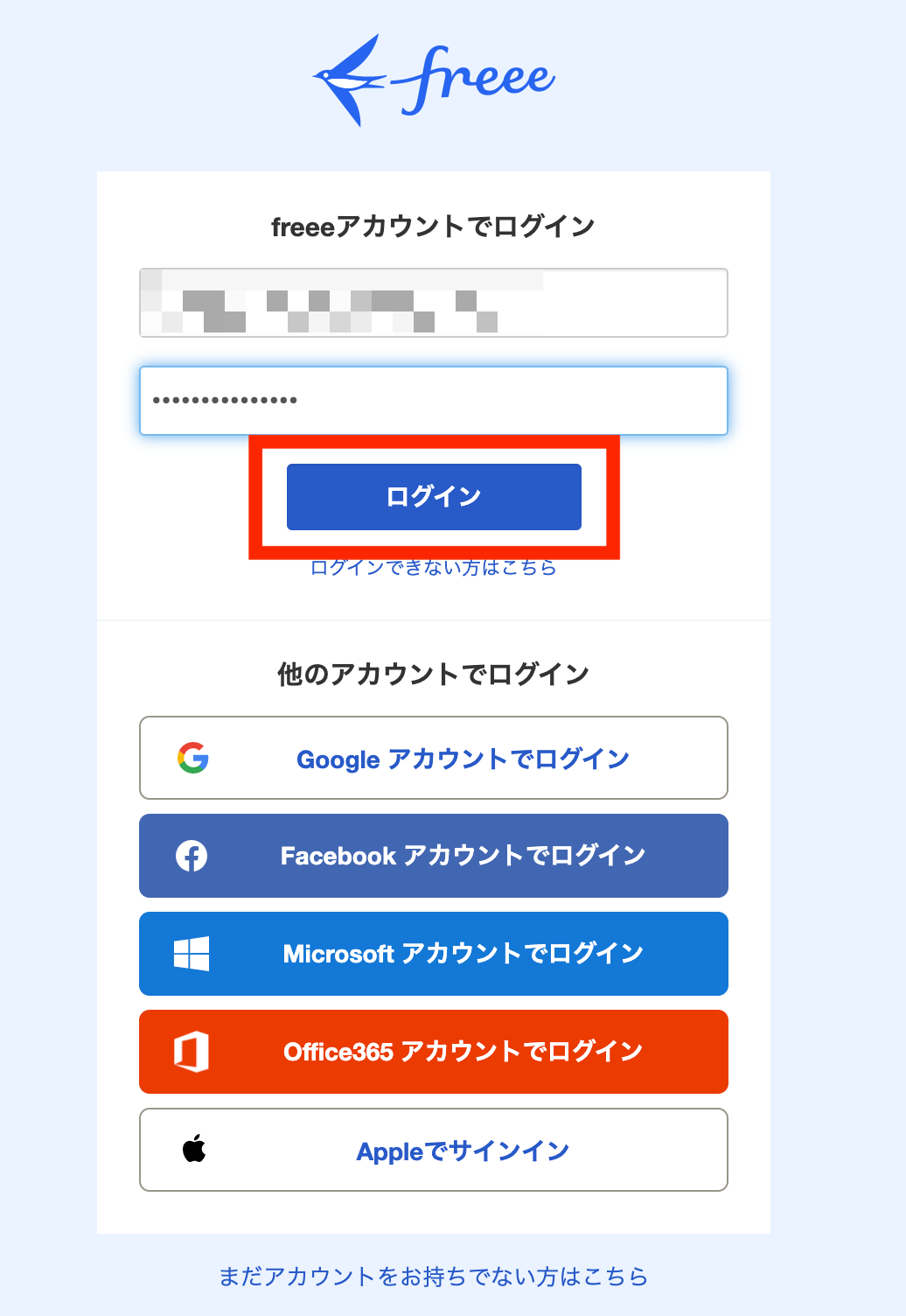This screenshot has width=906, height=1316.
Task: Log in with Microsoft account
Action: pos(434,954)
